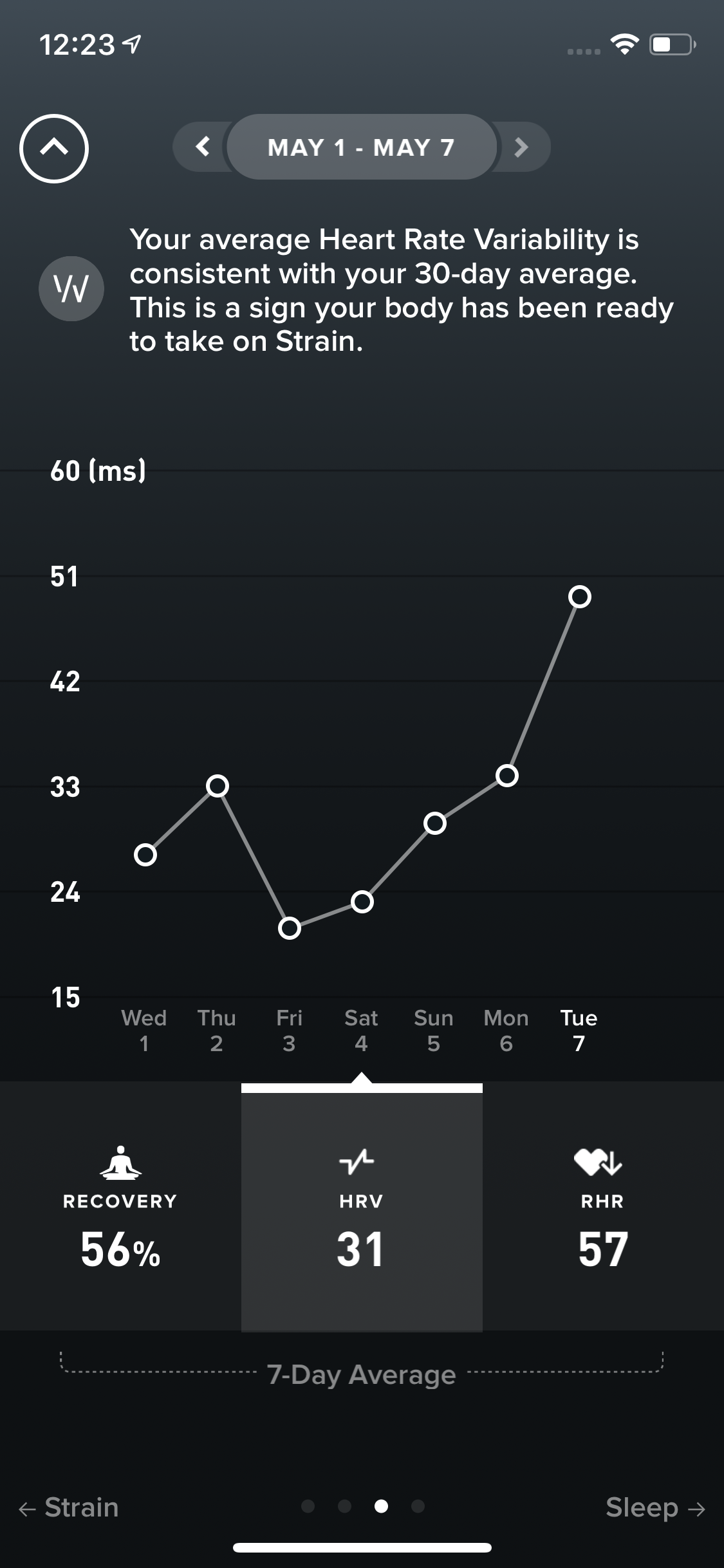The image size is (724, 1568).
Task: Go to the next week
Action: tap(521, 147)
